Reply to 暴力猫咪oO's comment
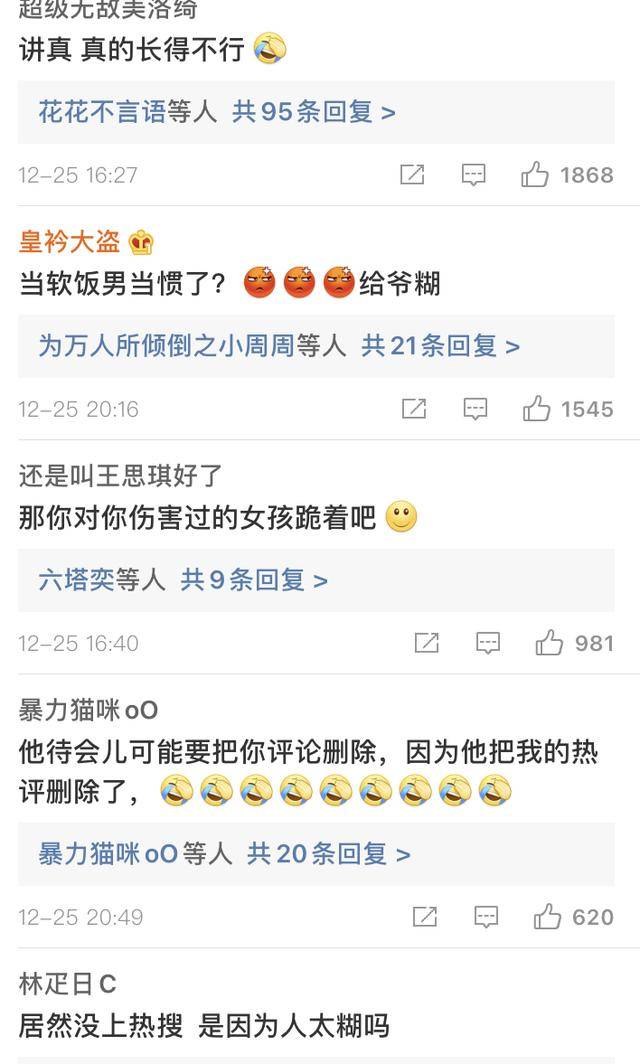Screen dimensions: 640x1064 pos(486,917)
